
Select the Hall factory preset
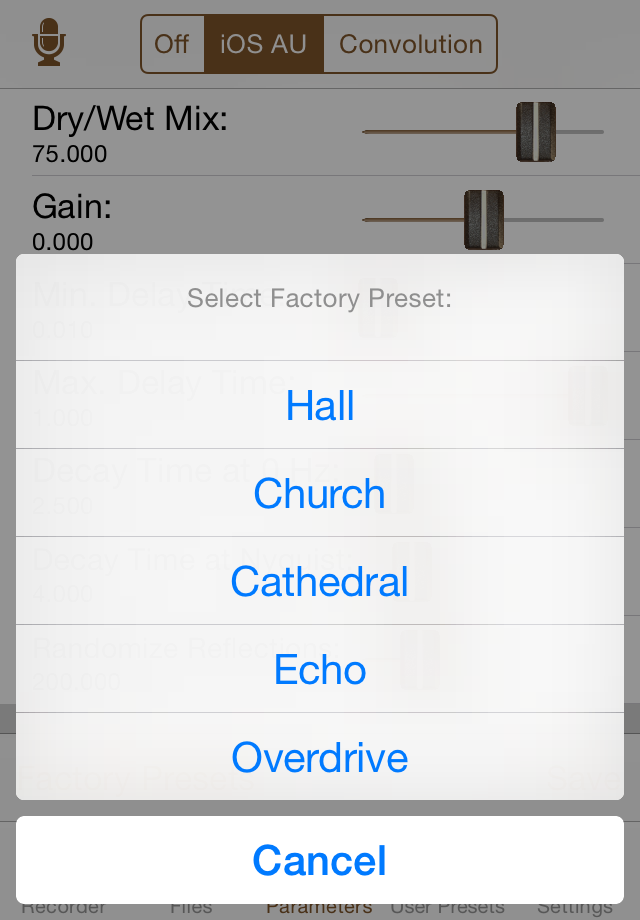(x=320, y=406)
